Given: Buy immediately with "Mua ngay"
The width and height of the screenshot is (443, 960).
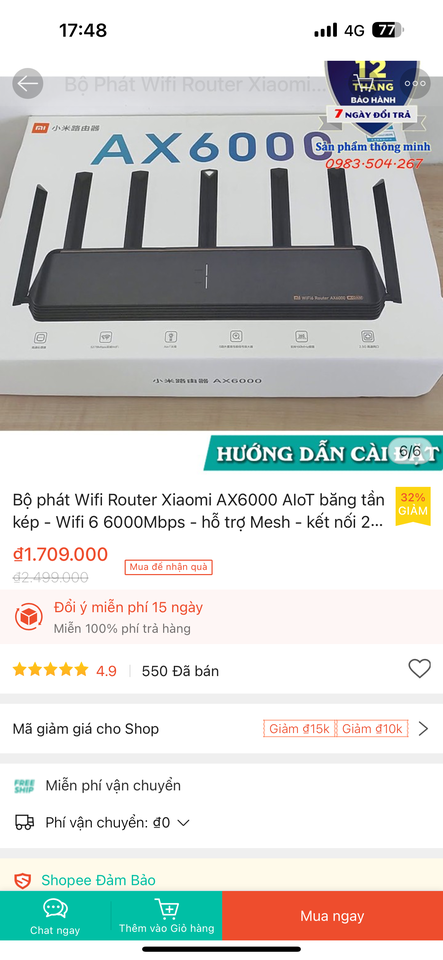Looking at the screenshot, I should click(x=332, y=917).
